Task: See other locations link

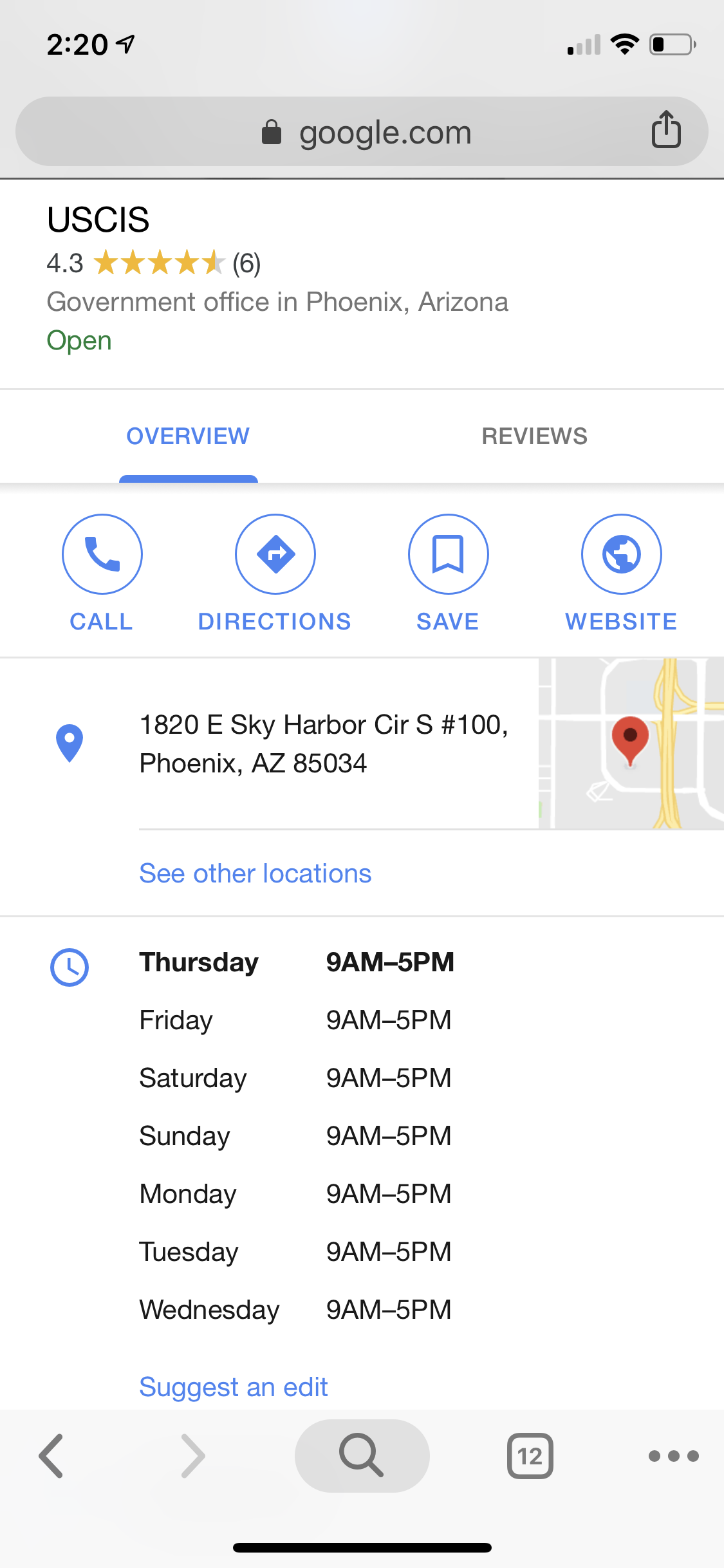Action: coord(255,873)
